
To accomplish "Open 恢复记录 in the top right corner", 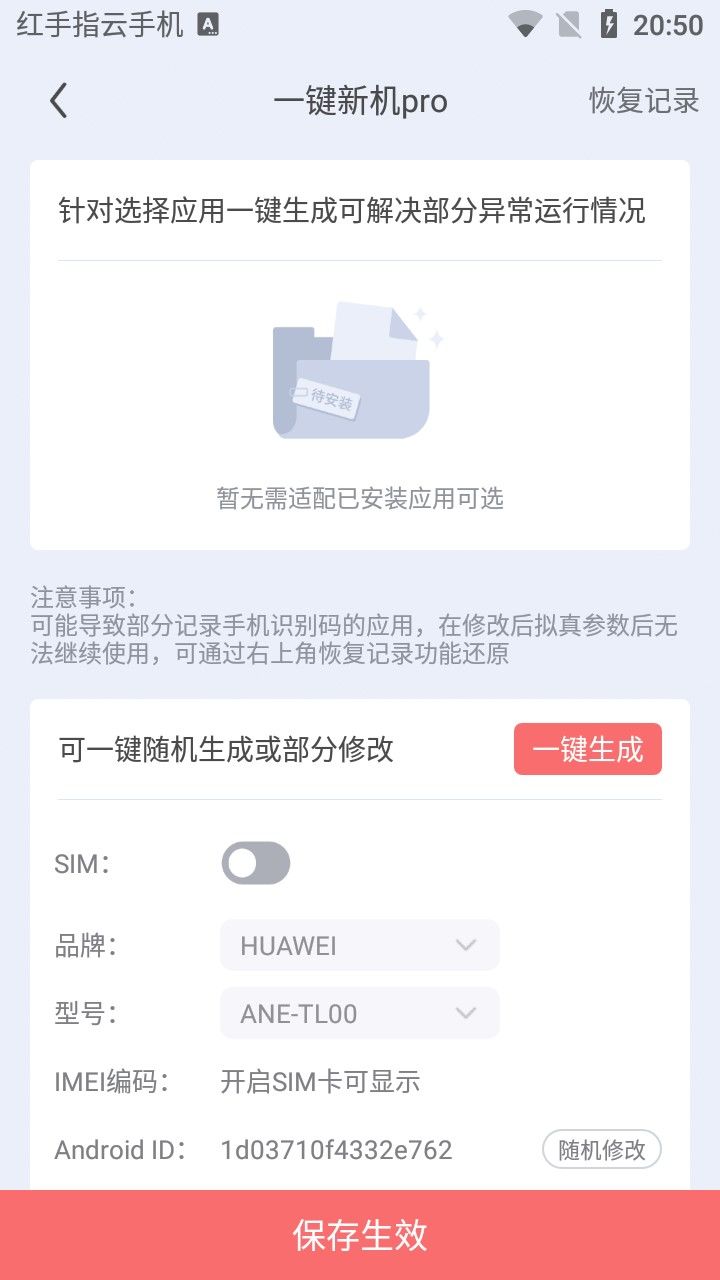I will [641, 100].
